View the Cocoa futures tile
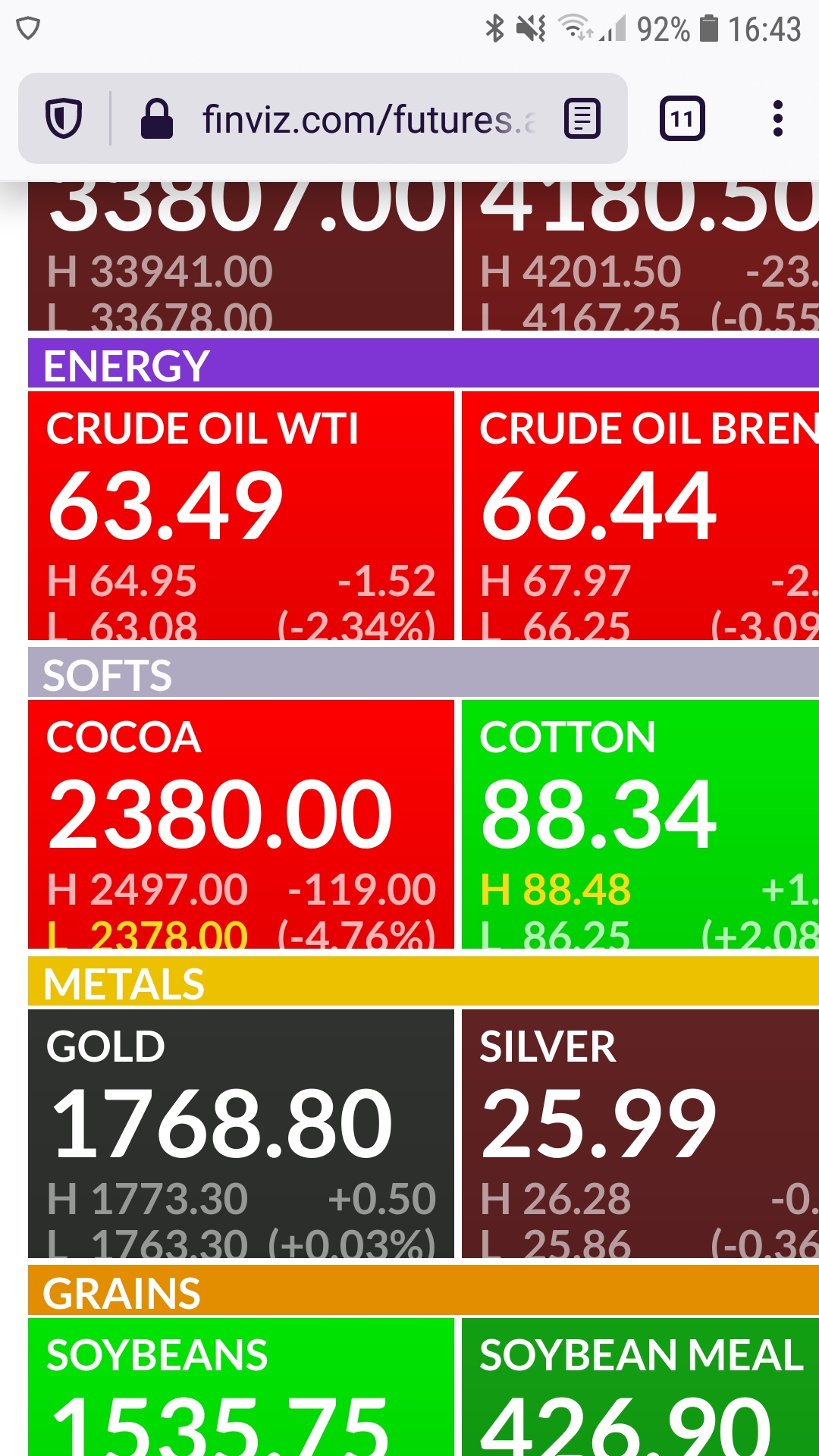The image size is (819, 1456). pyautogui.click(x=241, y=824)
